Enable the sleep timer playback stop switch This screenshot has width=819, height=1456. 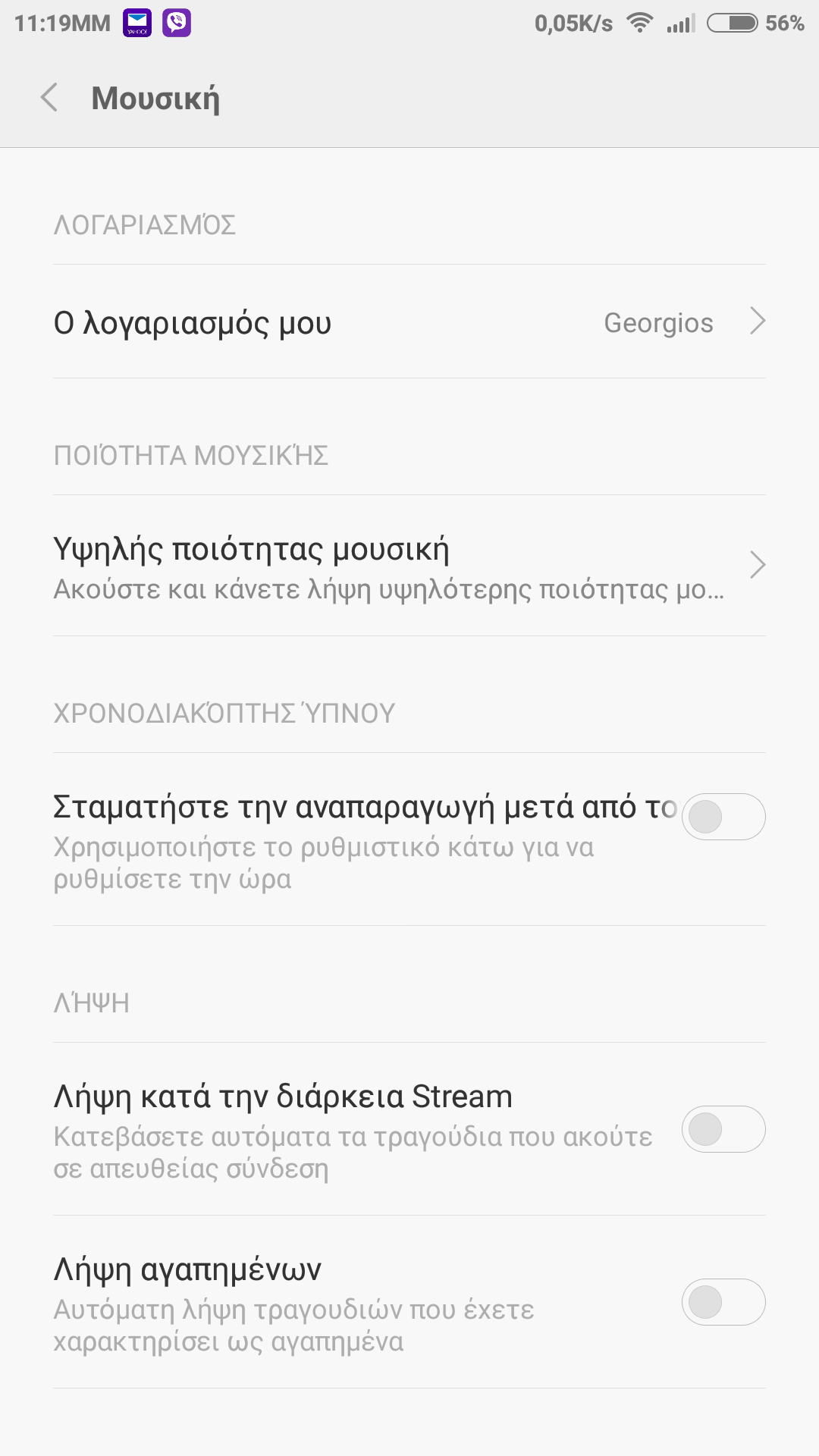723,817
